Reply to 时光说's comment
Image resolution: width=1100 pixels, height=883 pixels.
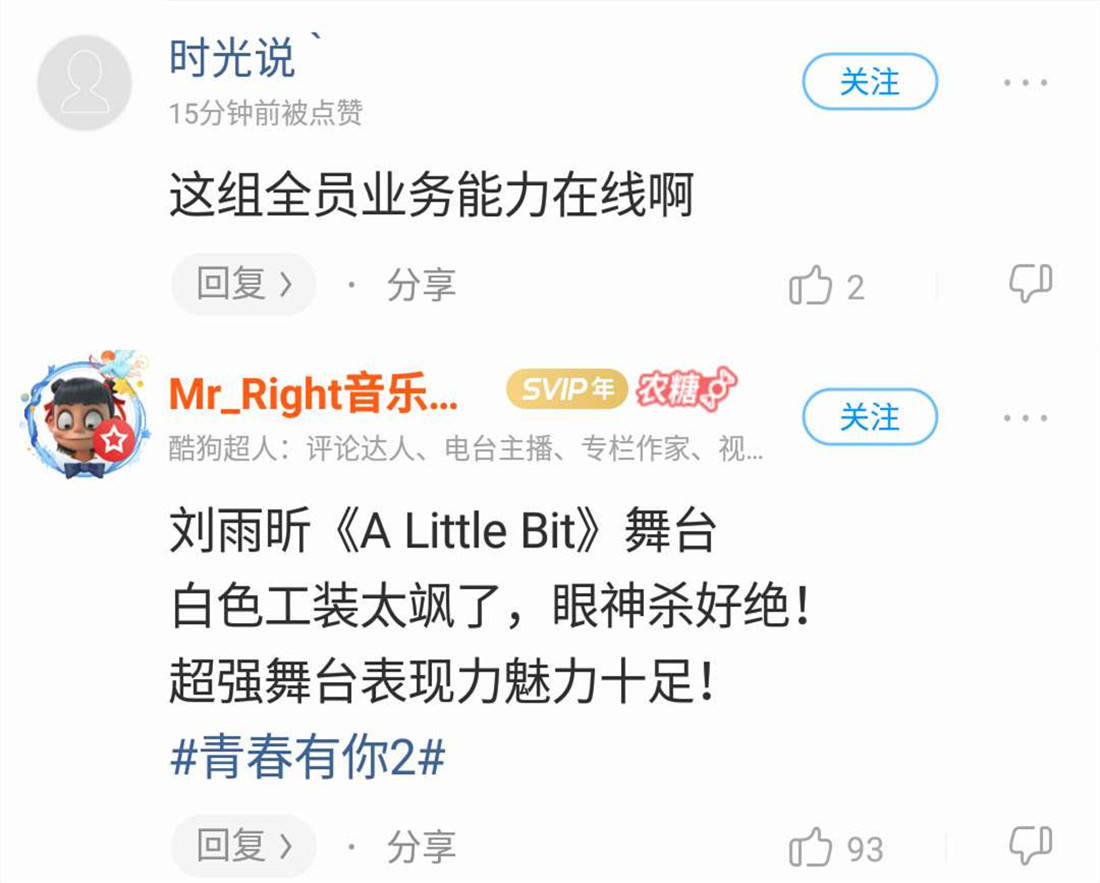click(243, 285)
